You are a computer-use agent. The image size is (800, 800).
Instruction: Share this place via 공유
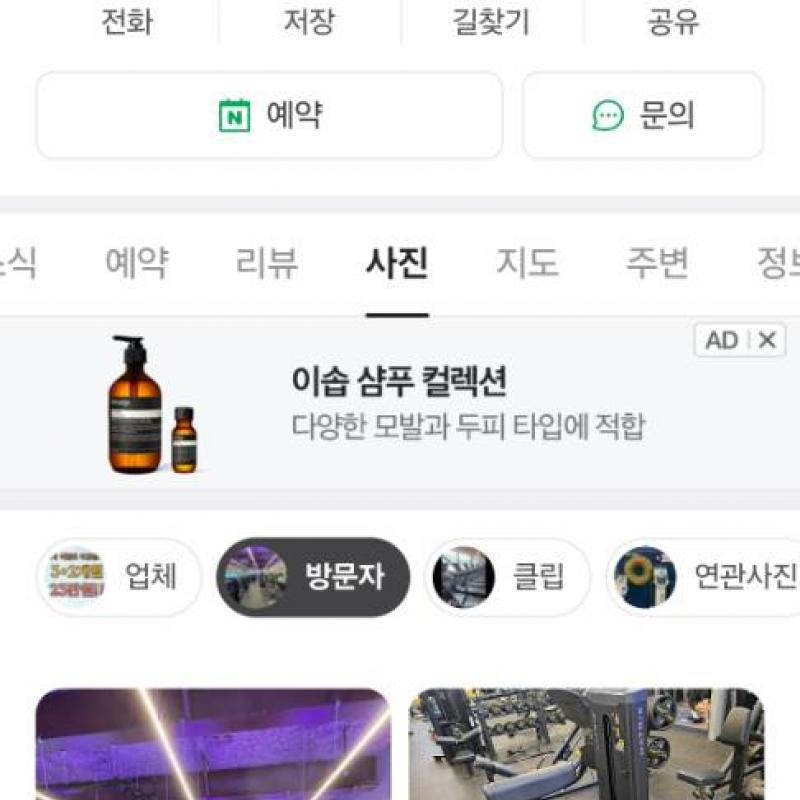tap(673, 20)
